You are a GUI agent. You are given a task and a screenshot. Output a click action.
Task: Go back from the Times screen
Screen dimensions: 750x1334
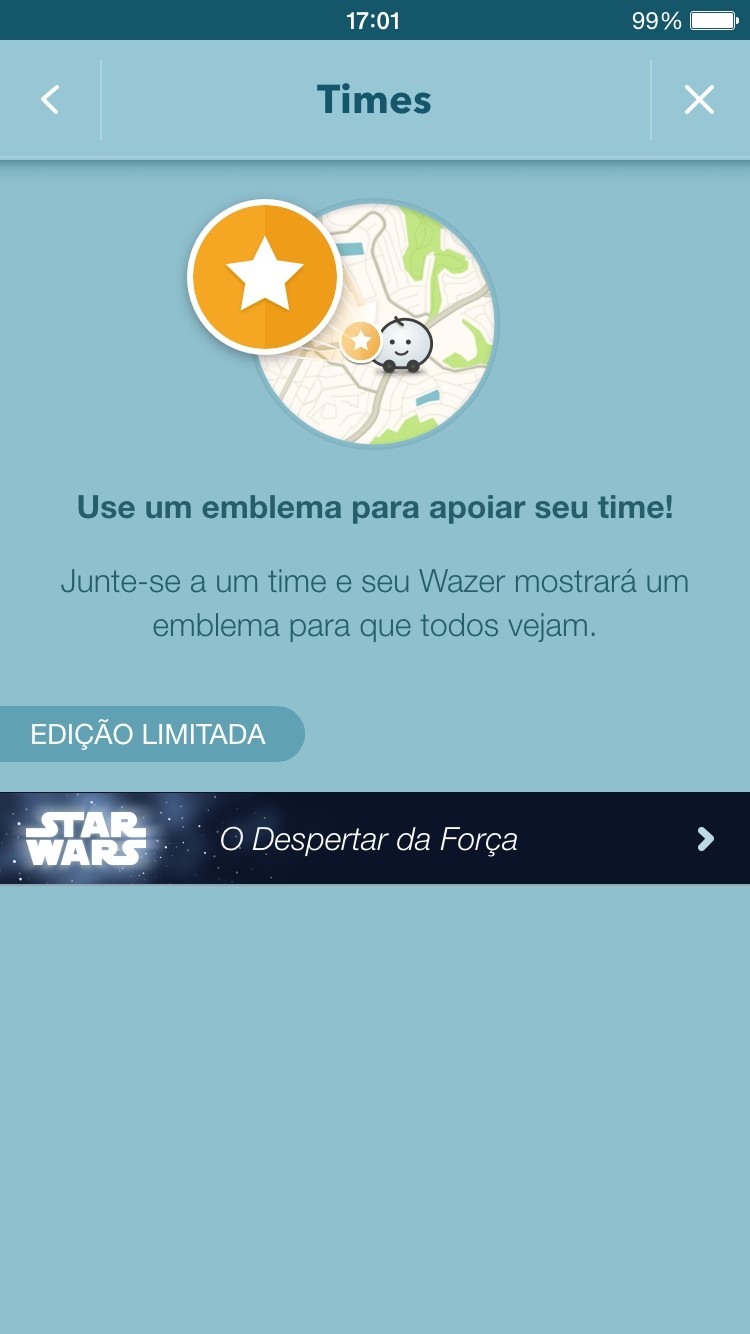(50, 100)
